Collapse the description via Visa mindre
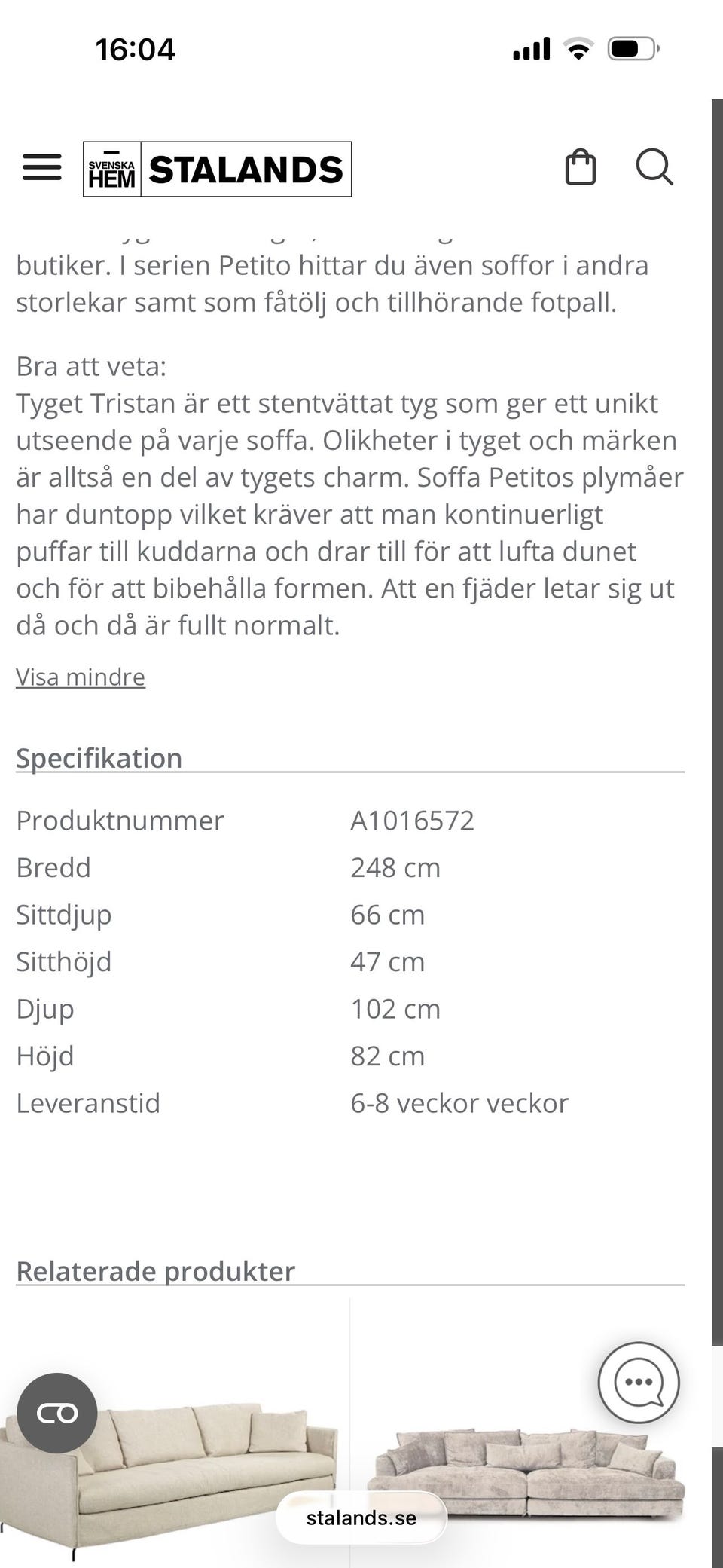 80,677
